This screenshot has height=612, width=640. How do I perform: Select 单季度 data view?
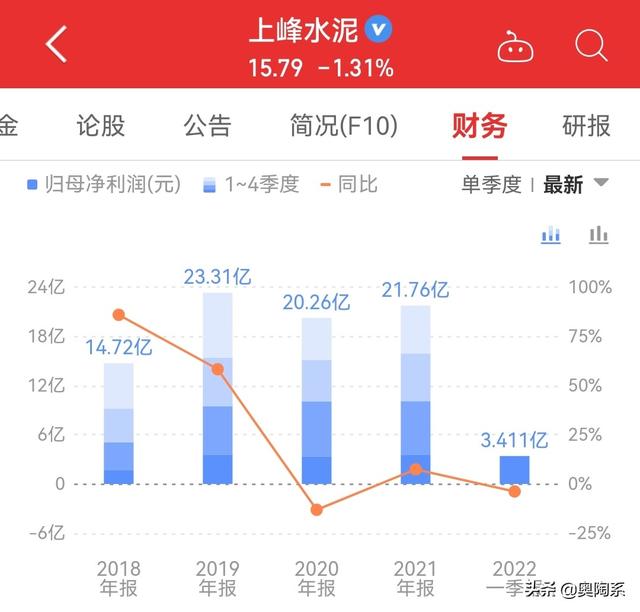click(x=491, y=184)
